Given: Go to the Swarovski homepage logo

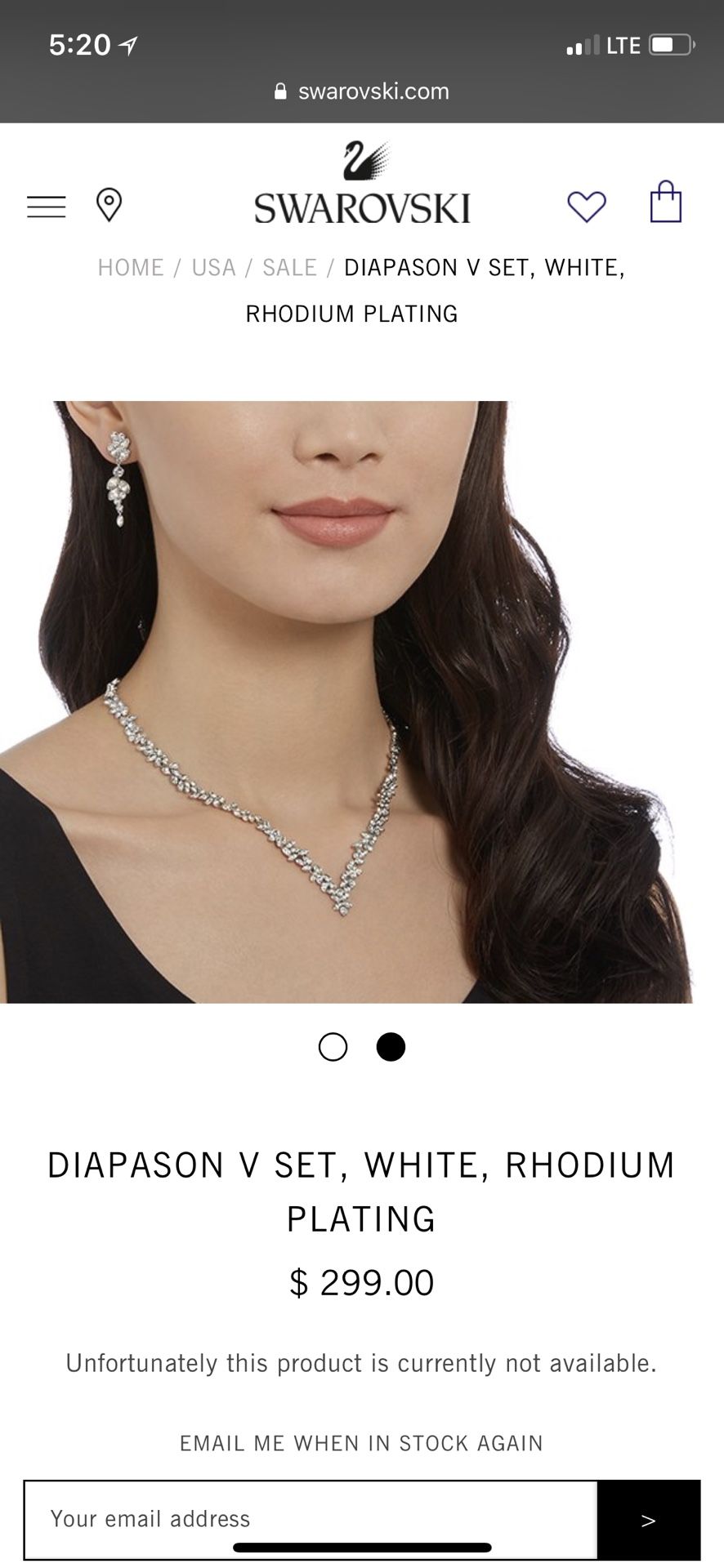Looking at the screenshot, I should pos(362,183).
